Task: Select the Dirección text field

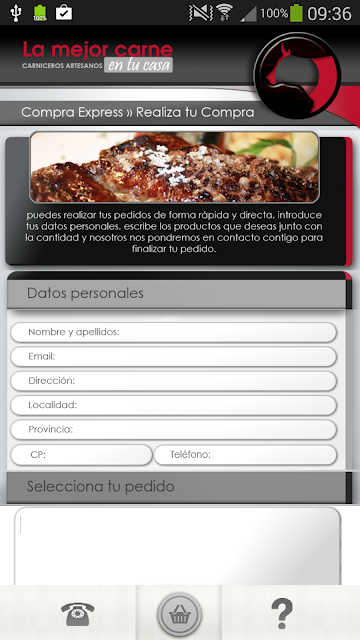Action: pos(173,381)
